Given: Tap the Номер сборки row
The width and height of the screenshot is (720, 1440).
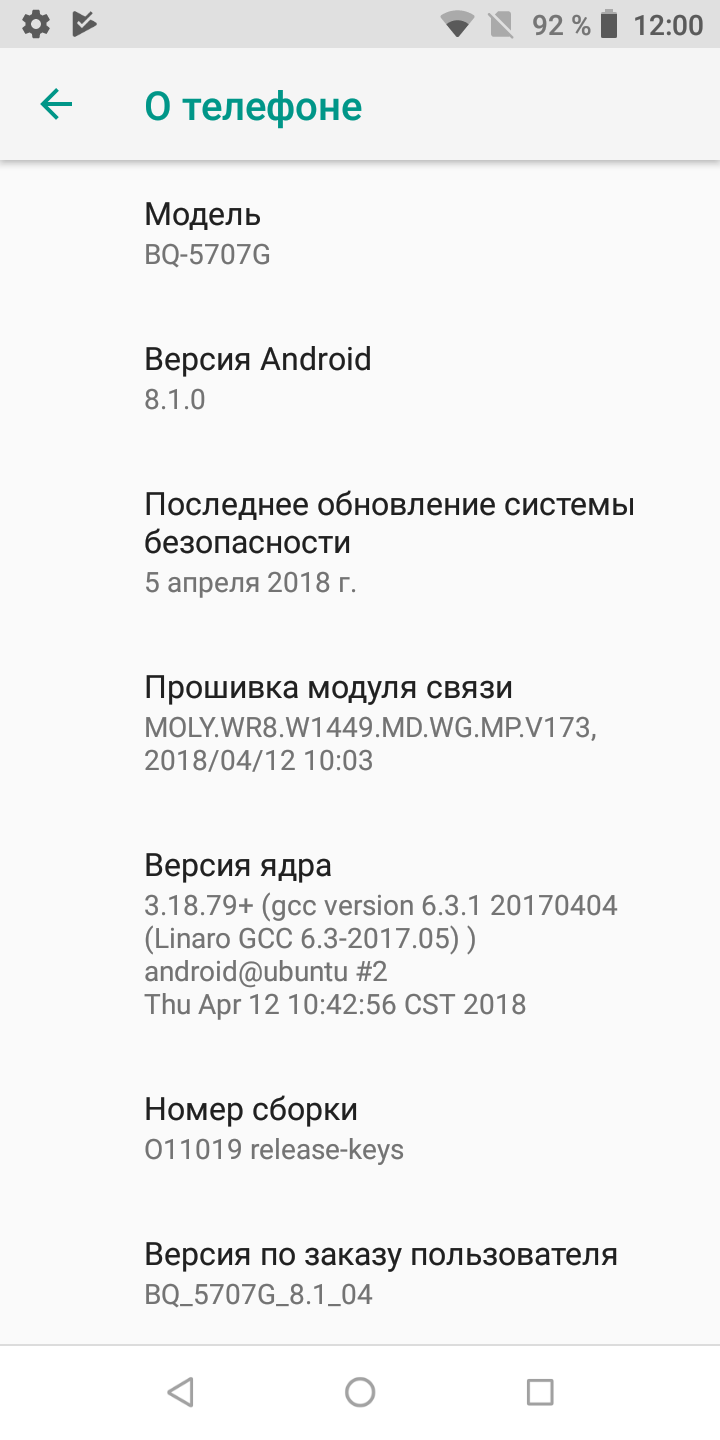Looking at the screenshot, I should (360, 1128).
